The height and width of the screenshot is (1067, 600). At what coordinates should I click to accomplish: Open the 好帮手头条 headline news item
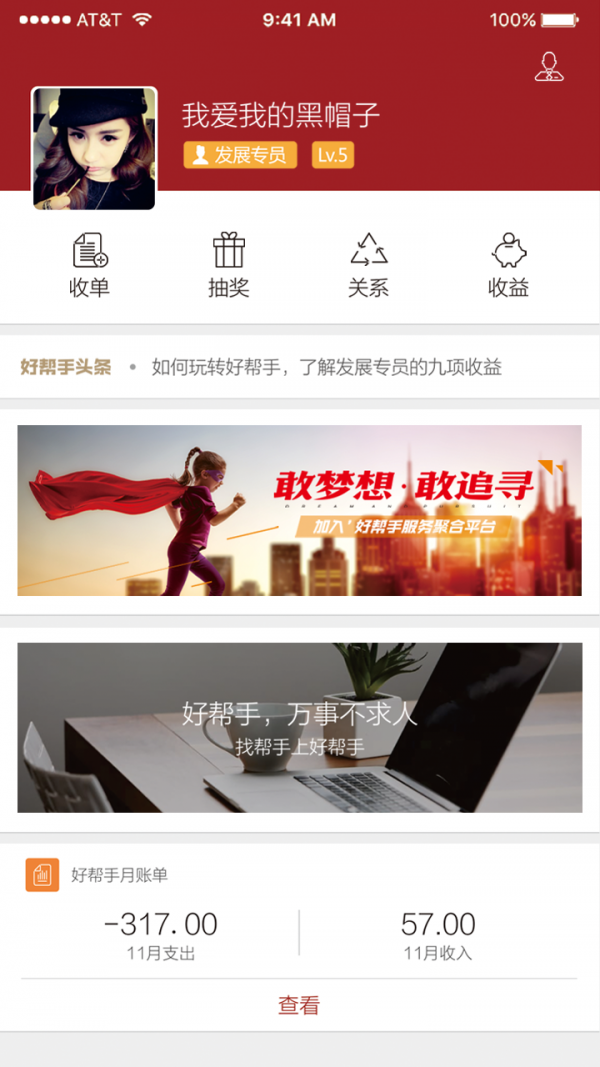click(x=326, y=367)
